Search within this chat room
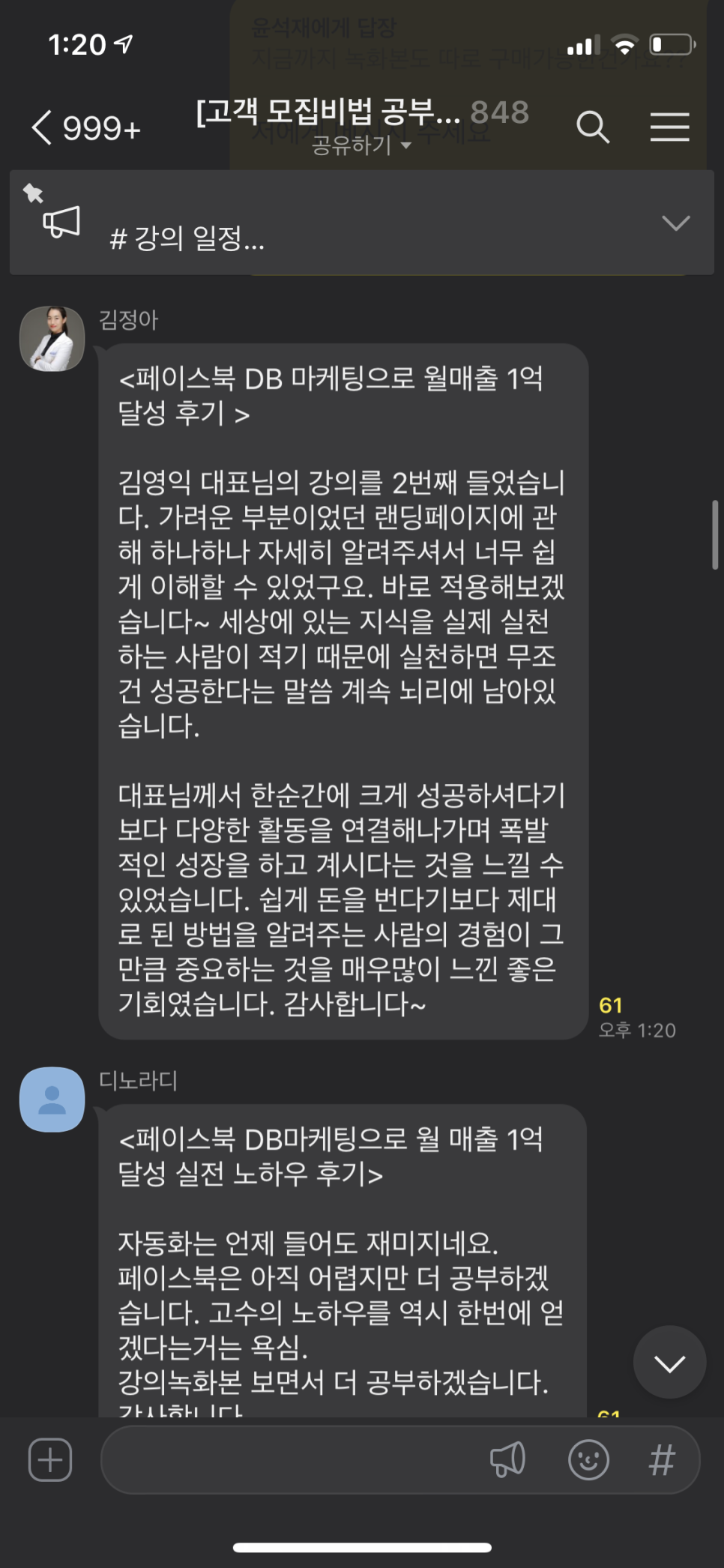Viewport: 724px width, 1568px height. point(593,127)
